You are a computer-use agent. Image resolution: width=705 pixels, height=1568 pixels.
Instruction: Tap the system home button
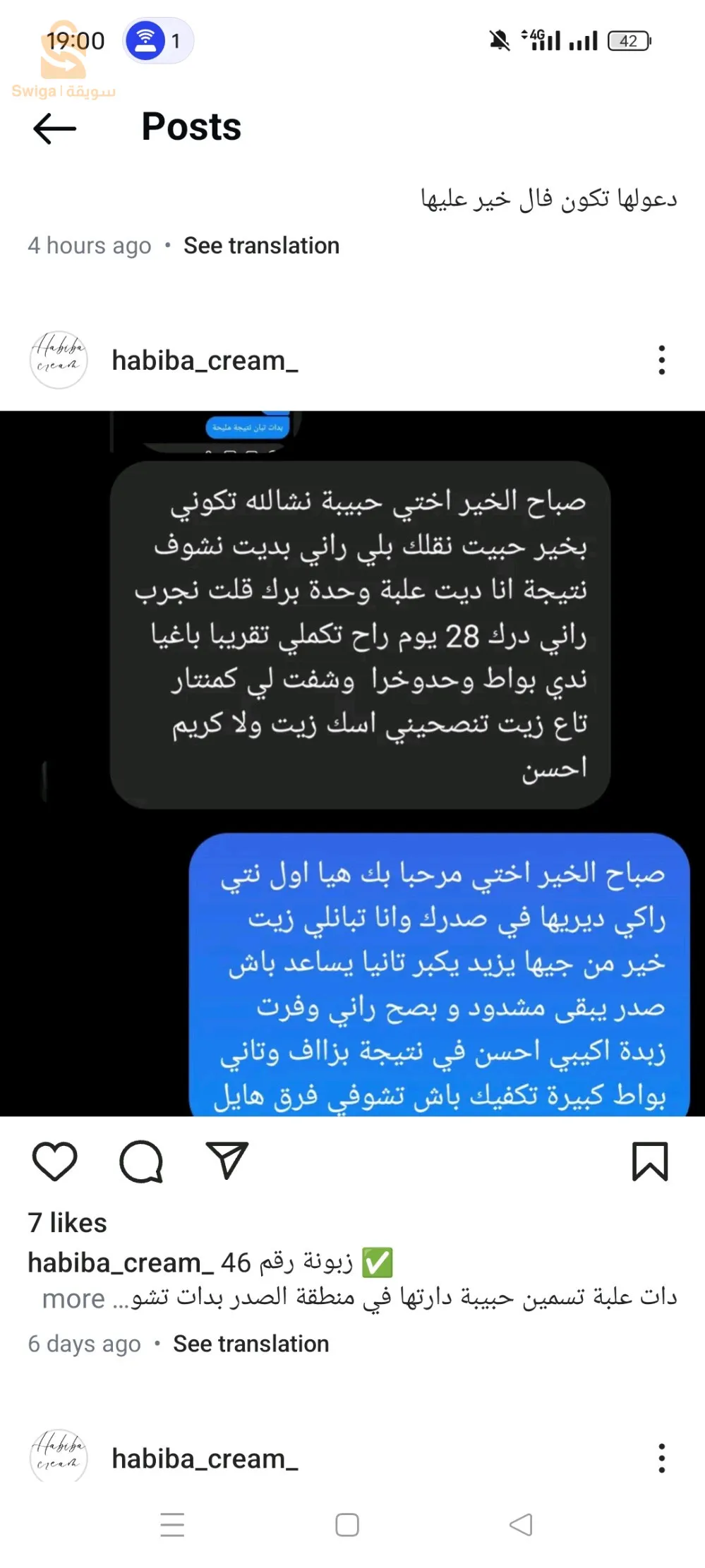click(x=347, y=1525)
